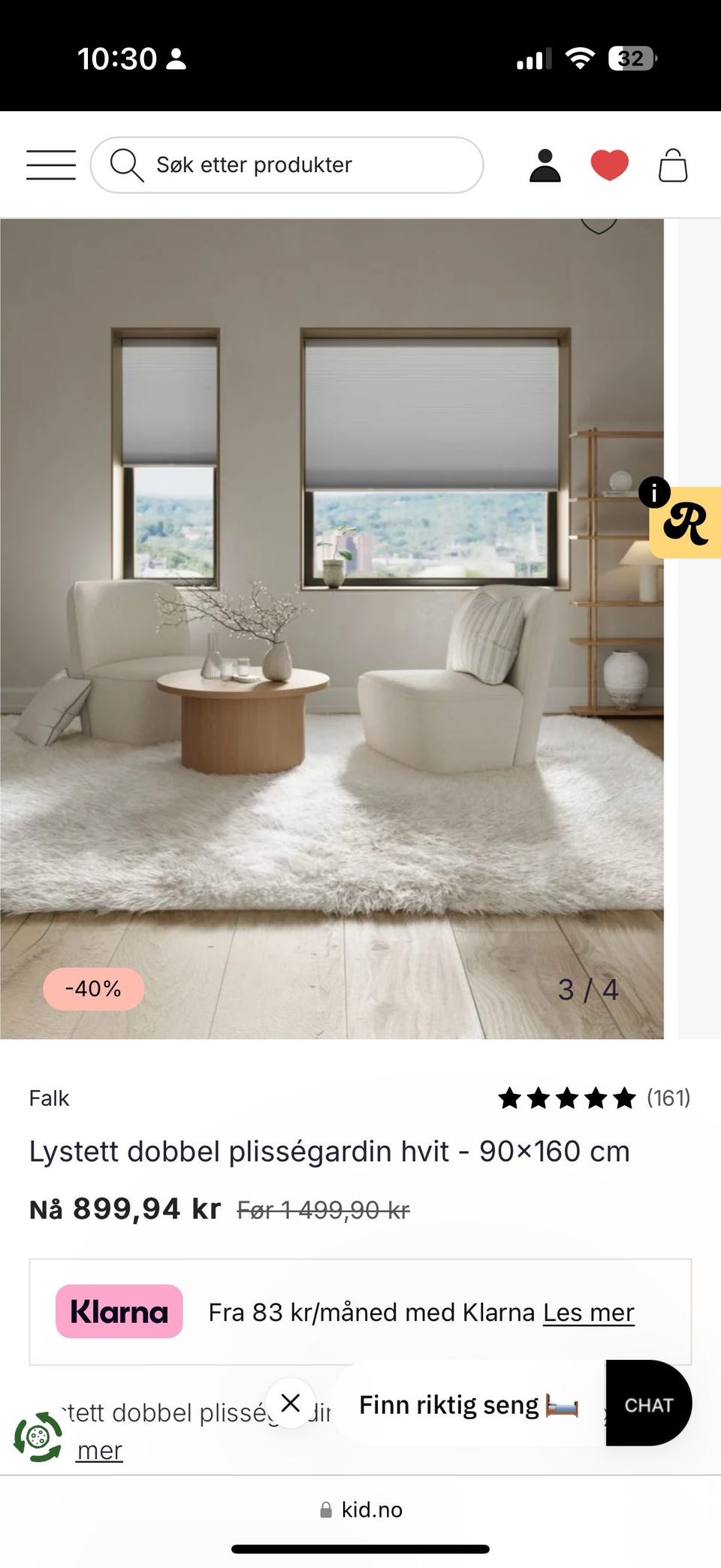Viewport: 721px width, 1568px height.
Task: Tap the -40% discount badge
Action: (x=93, y=989)
